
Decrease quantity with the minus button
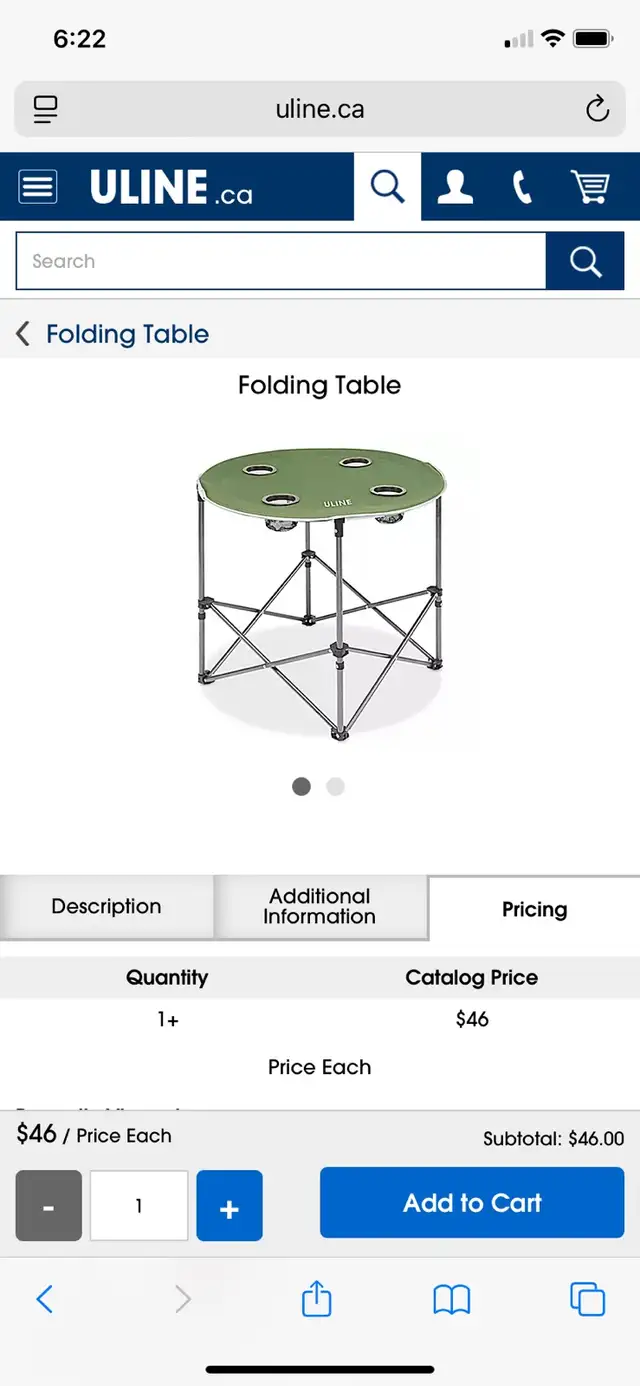[48, 1206]
